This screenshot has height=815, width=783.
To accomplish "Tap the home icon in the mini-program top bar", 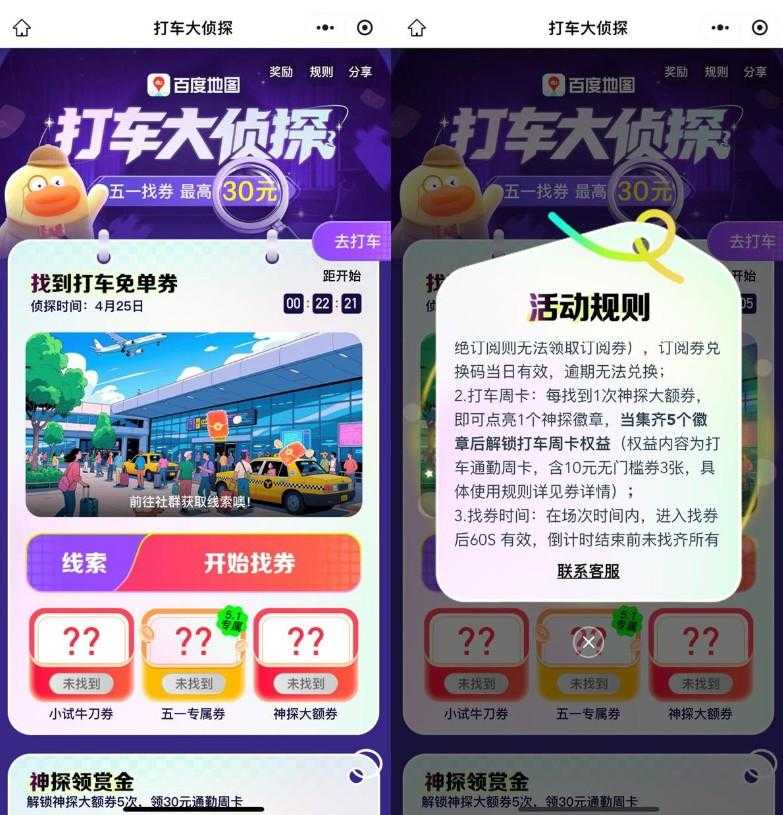I will (x=20, y=28).
